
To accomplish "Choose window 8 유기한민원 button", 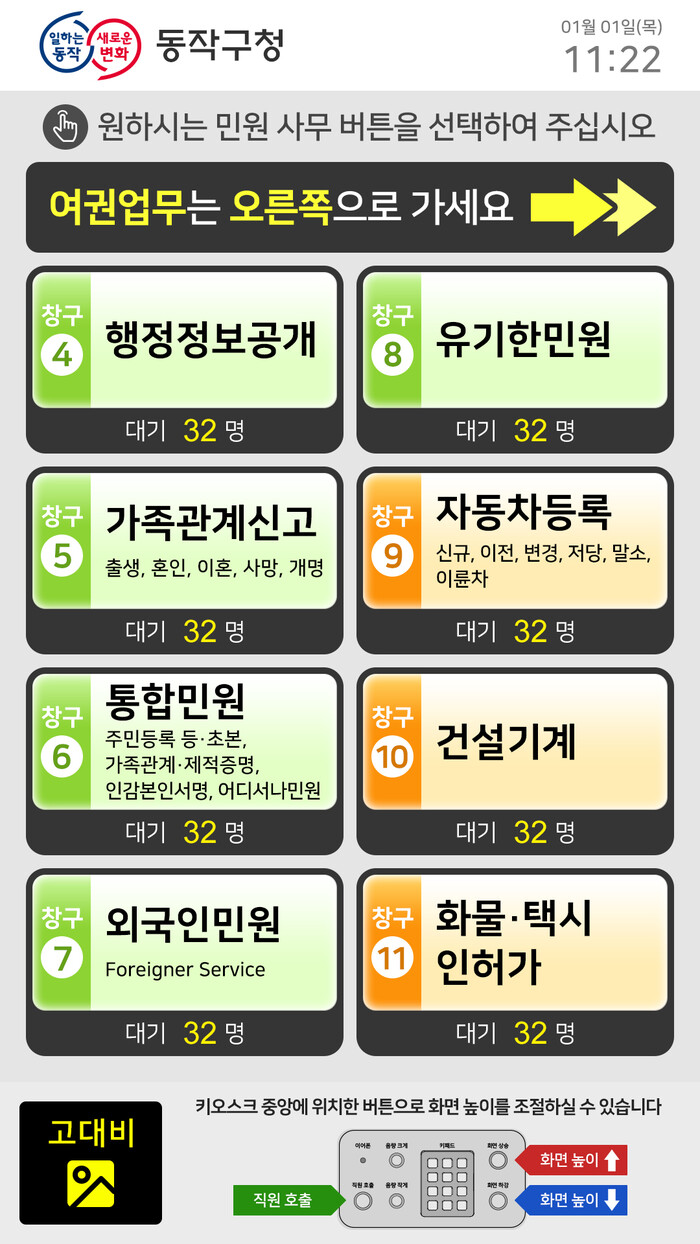I will (515, 340).
